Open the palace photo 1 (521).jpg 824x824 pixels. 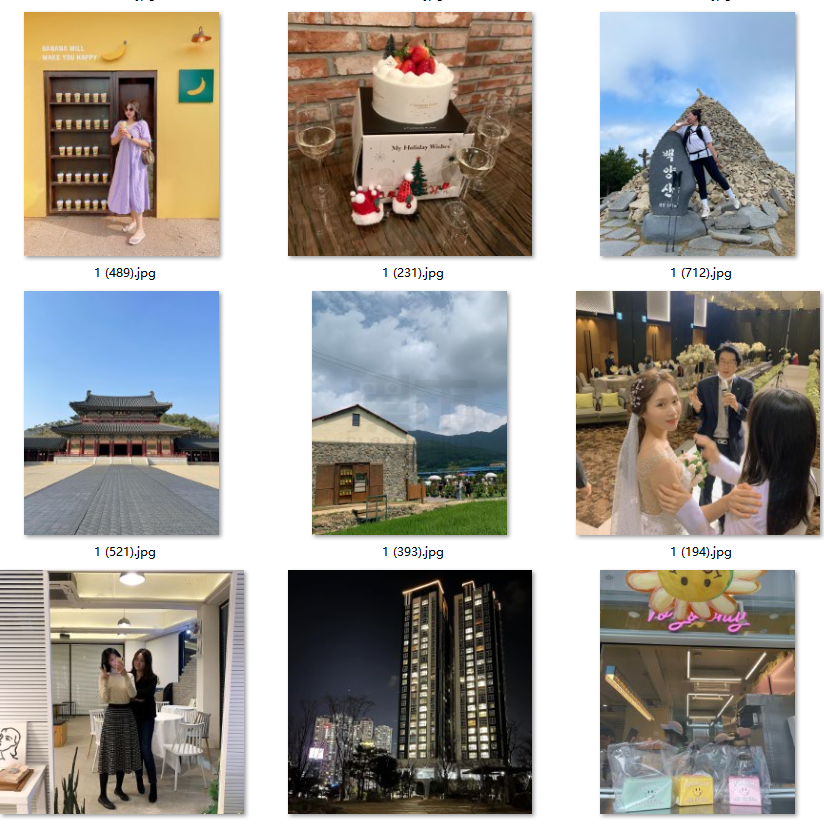[122, 413]
